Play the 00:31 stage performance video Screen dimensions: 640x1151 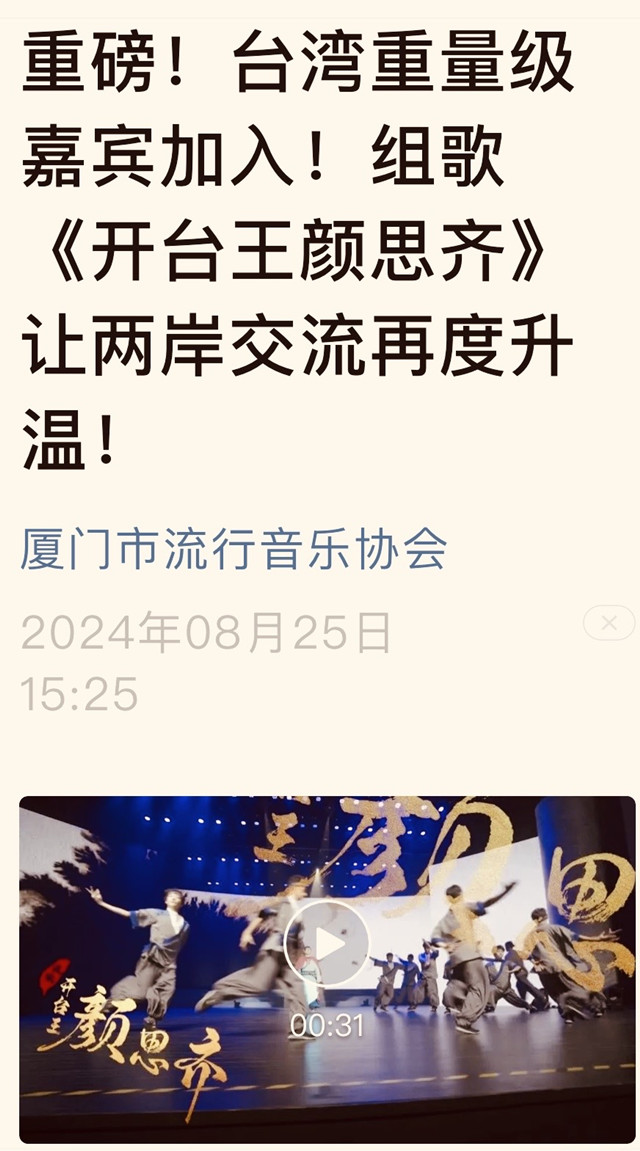327,942
